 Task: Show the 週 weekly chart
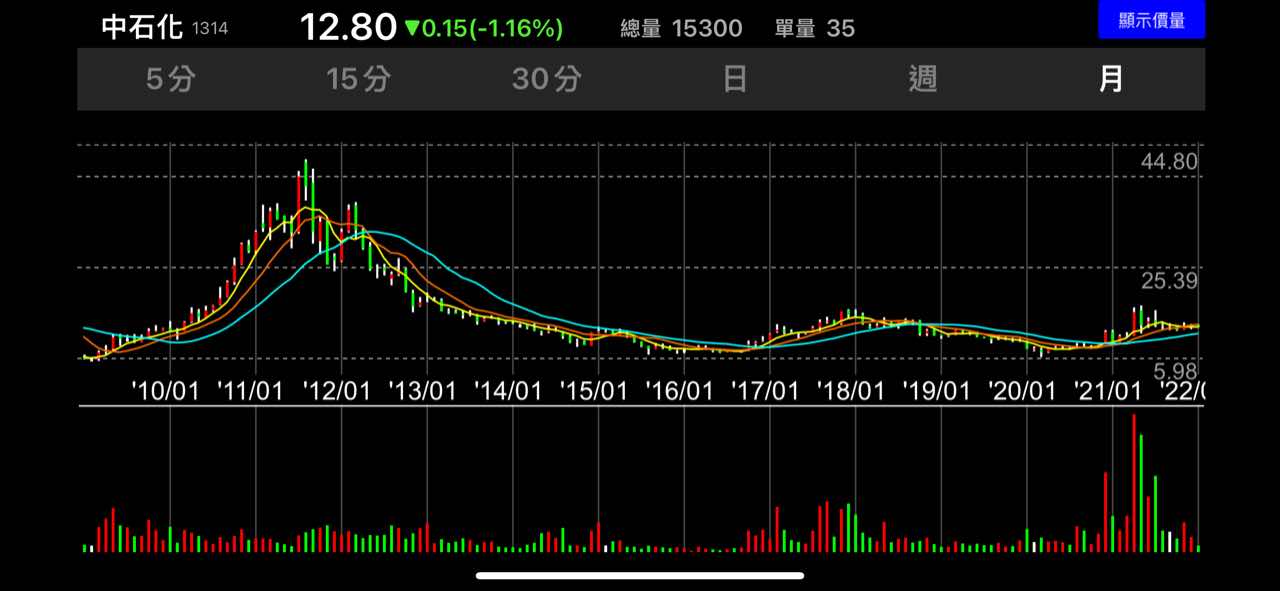click(x=923, y=80)
